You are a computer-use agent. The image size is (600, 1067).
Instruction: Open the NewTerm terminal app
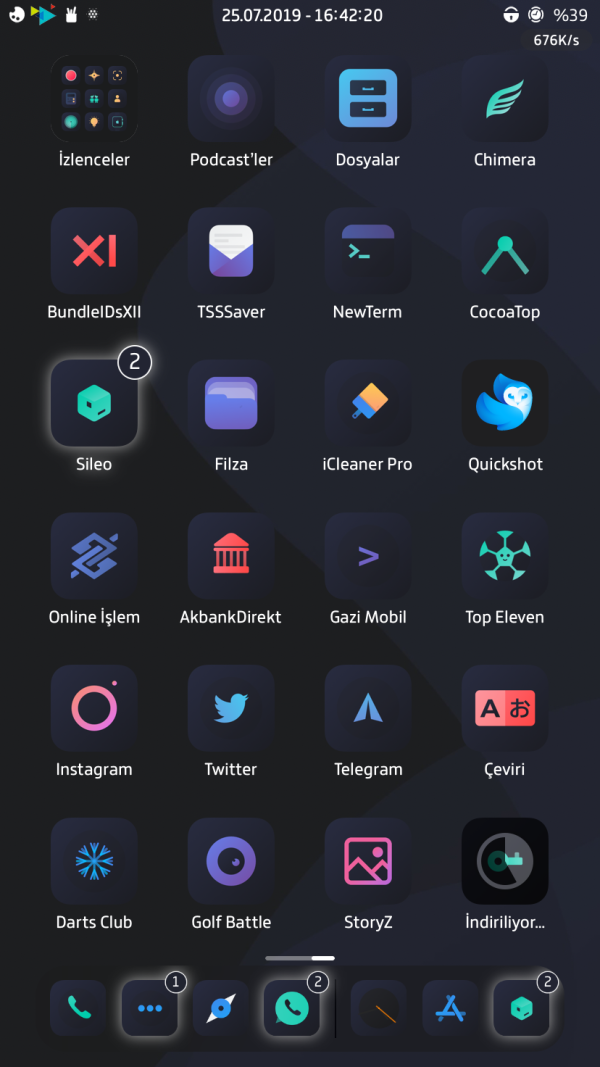pyautogui.click(x=368, y=251)
